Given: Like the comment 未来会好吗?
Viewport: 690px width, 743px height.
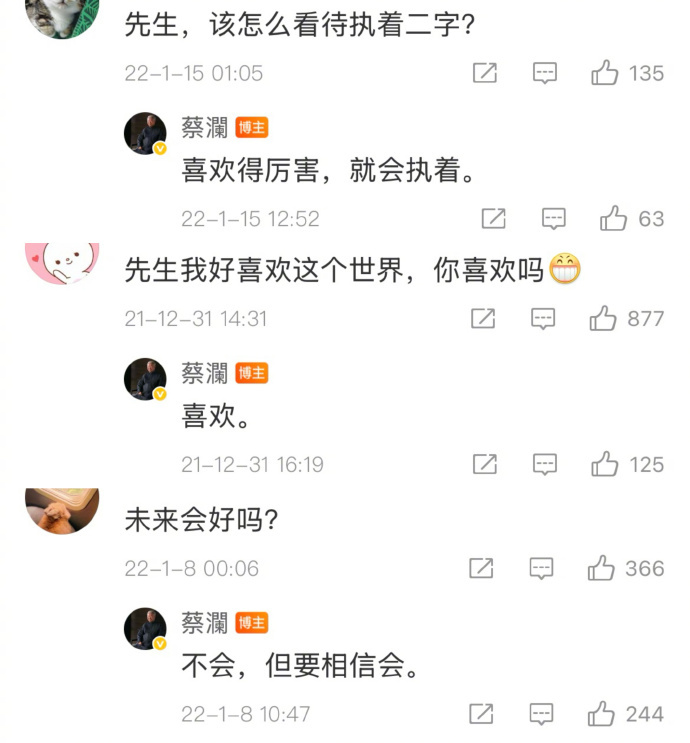Looking at the screenshot, I should tap(601, 568).
